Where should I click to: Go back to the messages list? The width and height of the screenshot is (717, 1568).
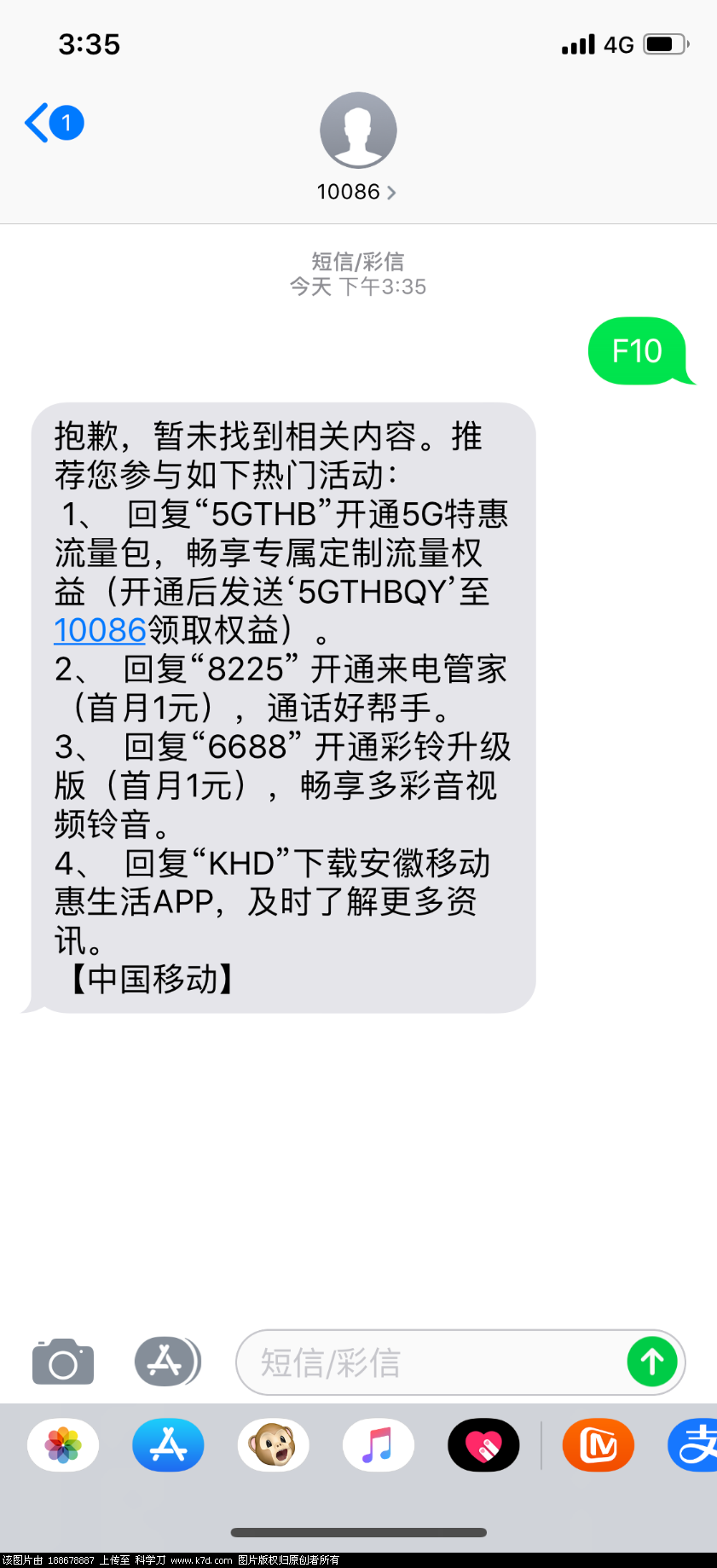point(51,124)
